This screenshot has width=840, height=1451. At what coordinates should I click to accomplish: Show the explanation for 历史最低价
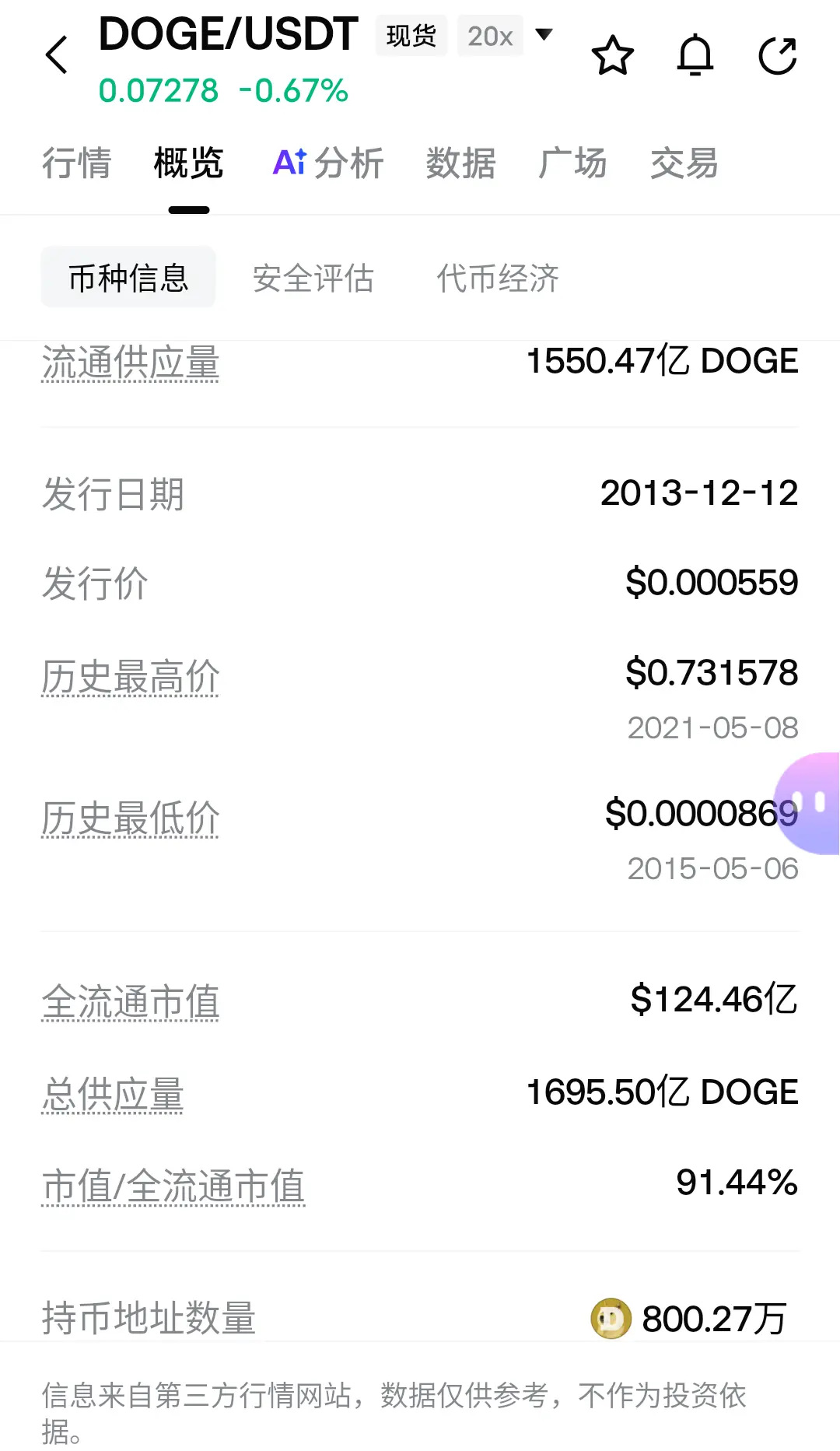click(131, 818)
